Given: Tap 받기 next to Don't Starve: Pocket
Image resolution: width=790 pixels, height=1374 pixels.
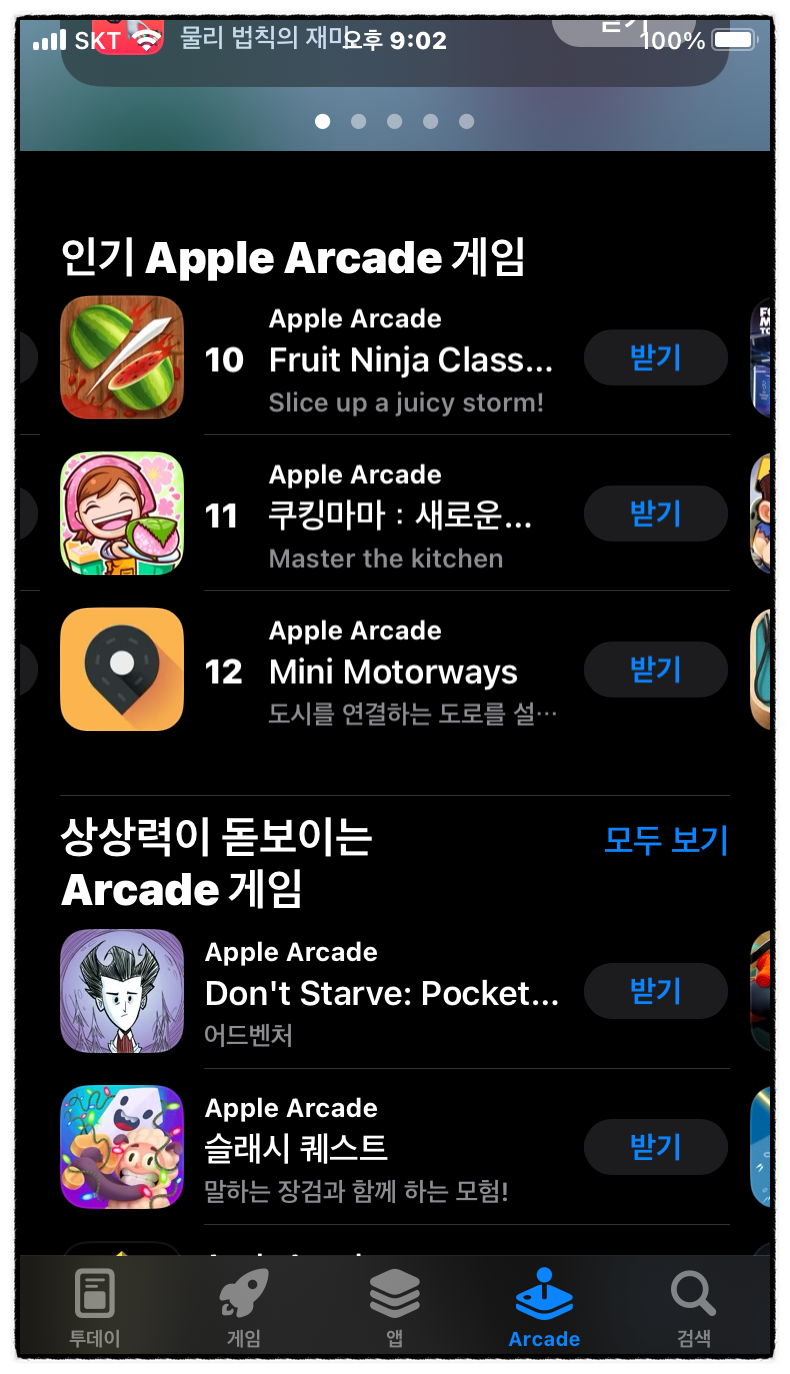Looking at the screenshot, I should point(655,991).
